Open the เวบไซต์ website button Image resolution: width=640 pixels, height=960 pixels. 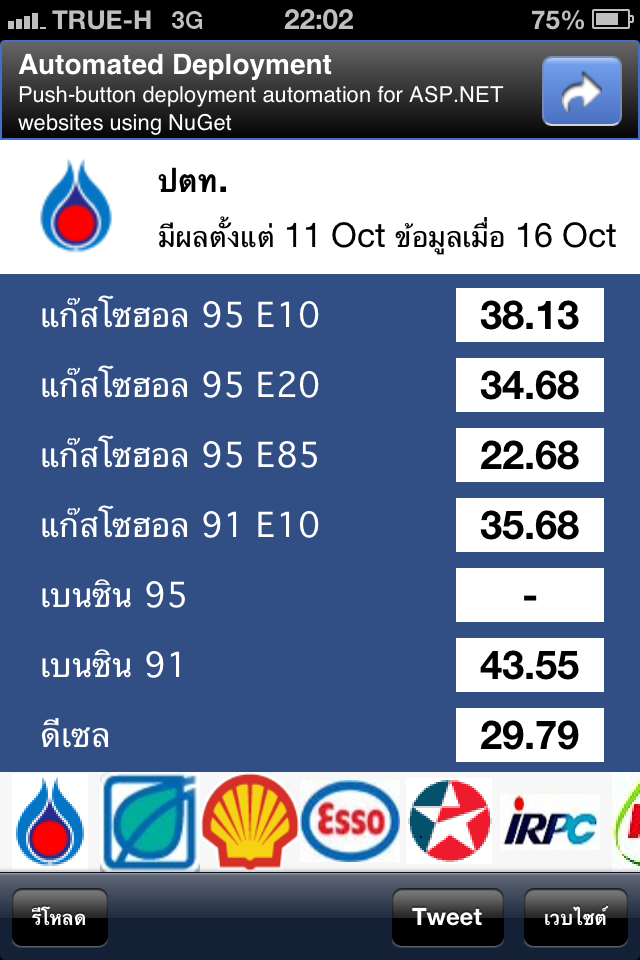click(576, 917)
